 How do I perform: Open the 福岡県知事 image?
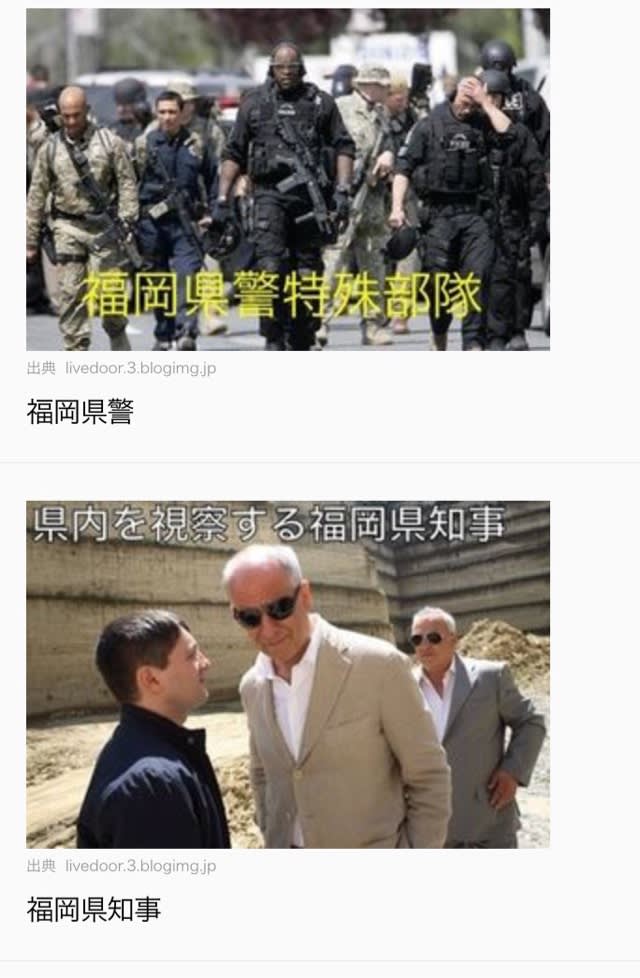pyautogui.click(x=288, y=675)
